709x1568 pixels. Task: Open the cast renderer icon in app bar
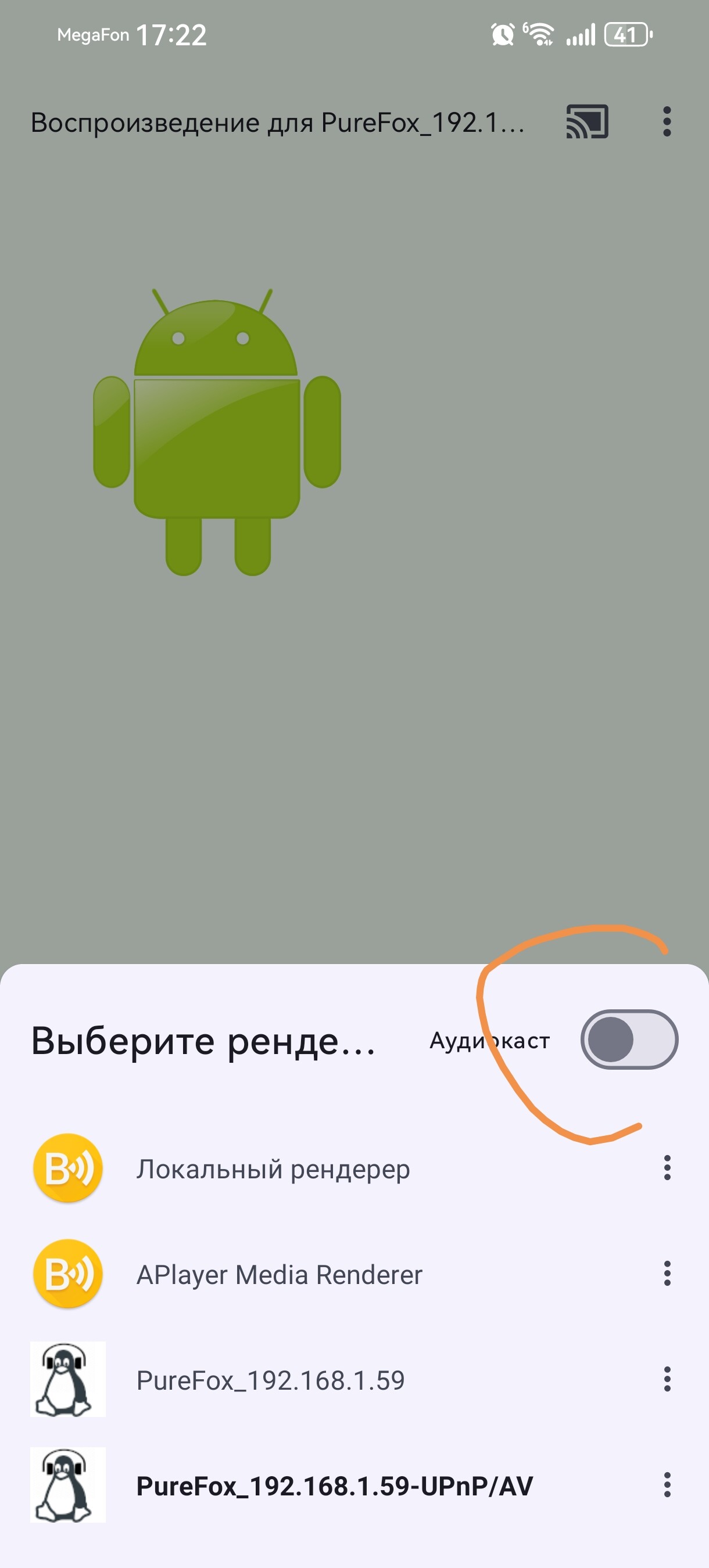(587, 122)
